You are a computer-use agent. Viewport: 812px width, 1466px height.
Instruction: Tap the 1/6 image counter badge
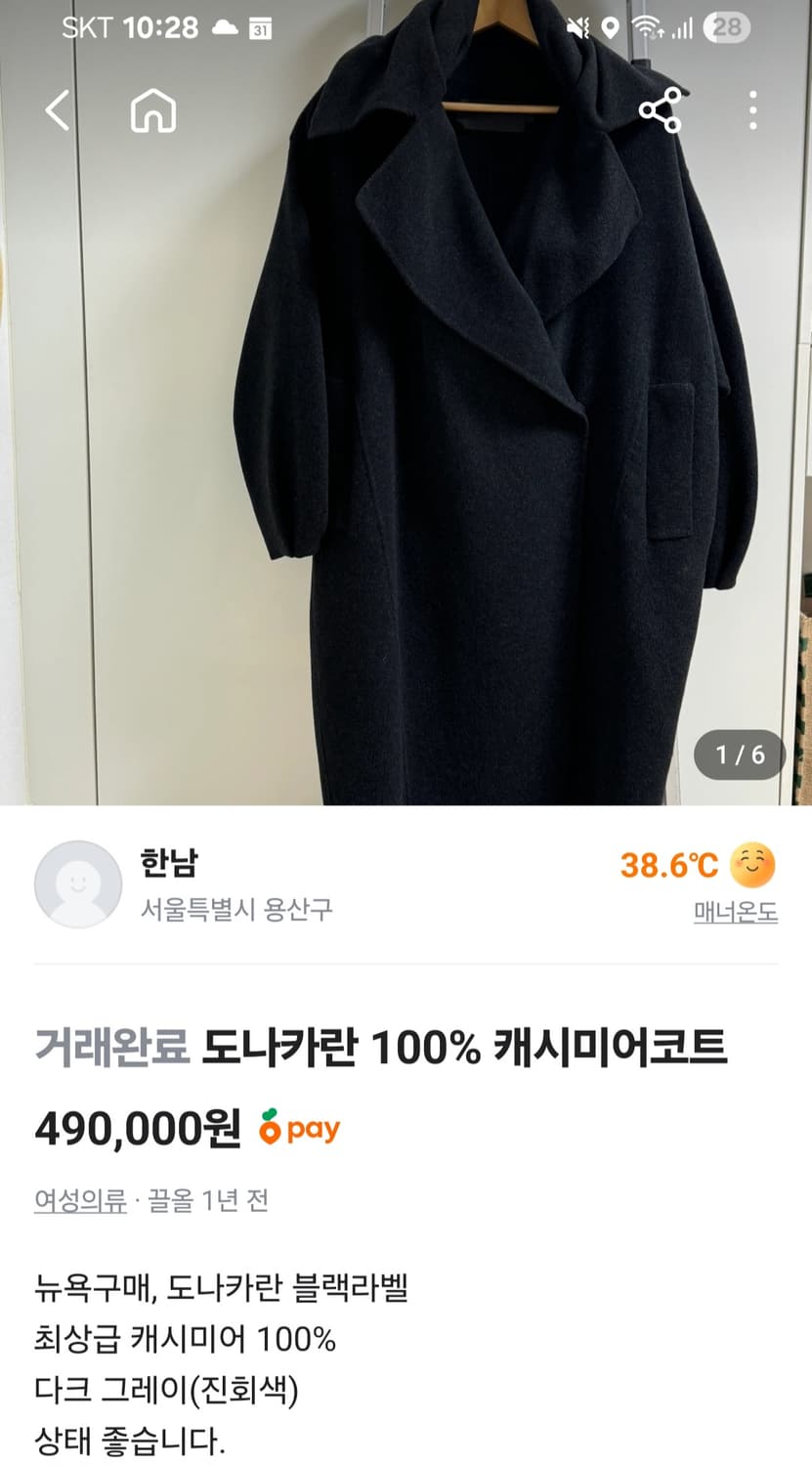[739, 754]
